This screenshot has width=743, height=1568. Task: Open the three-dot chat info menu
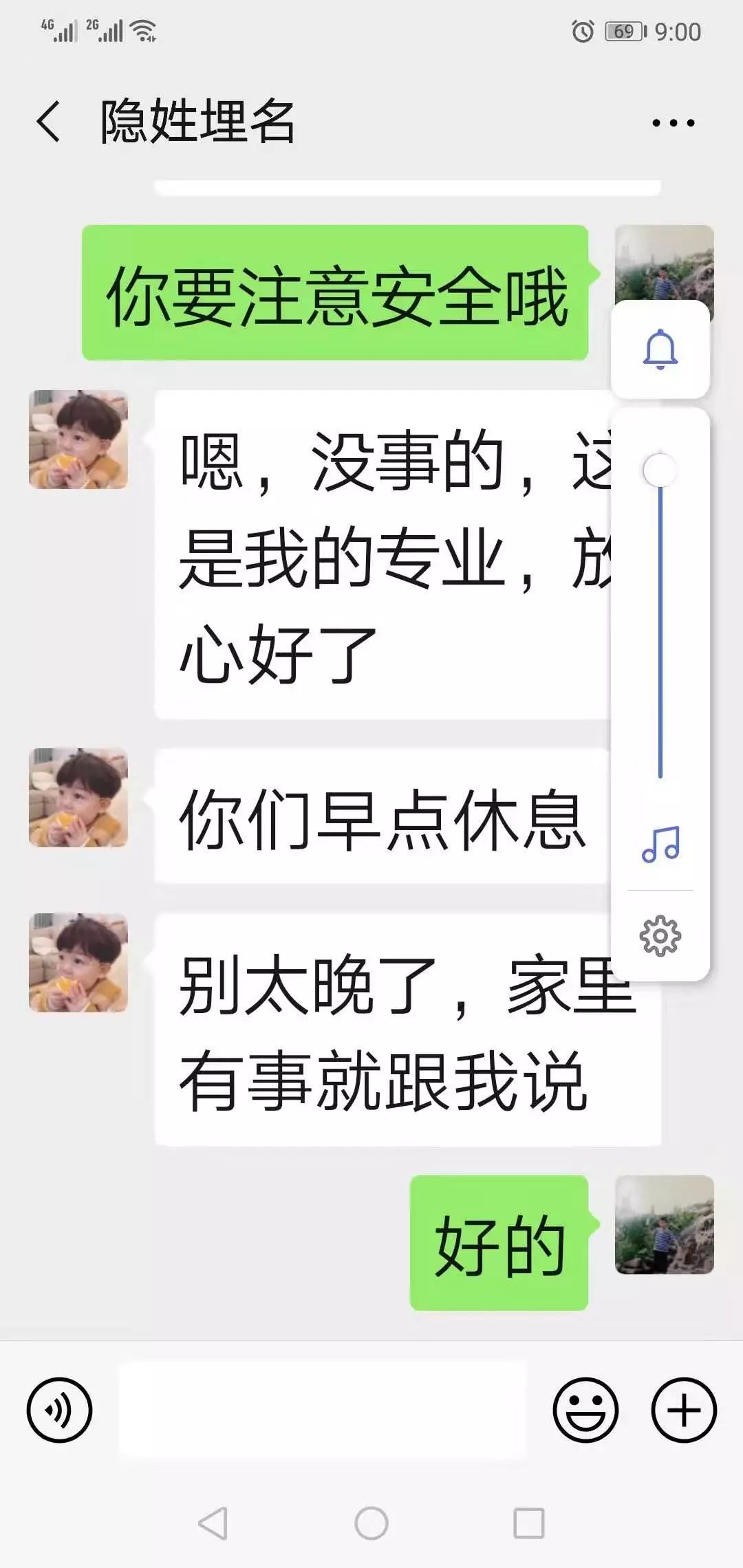673,123
